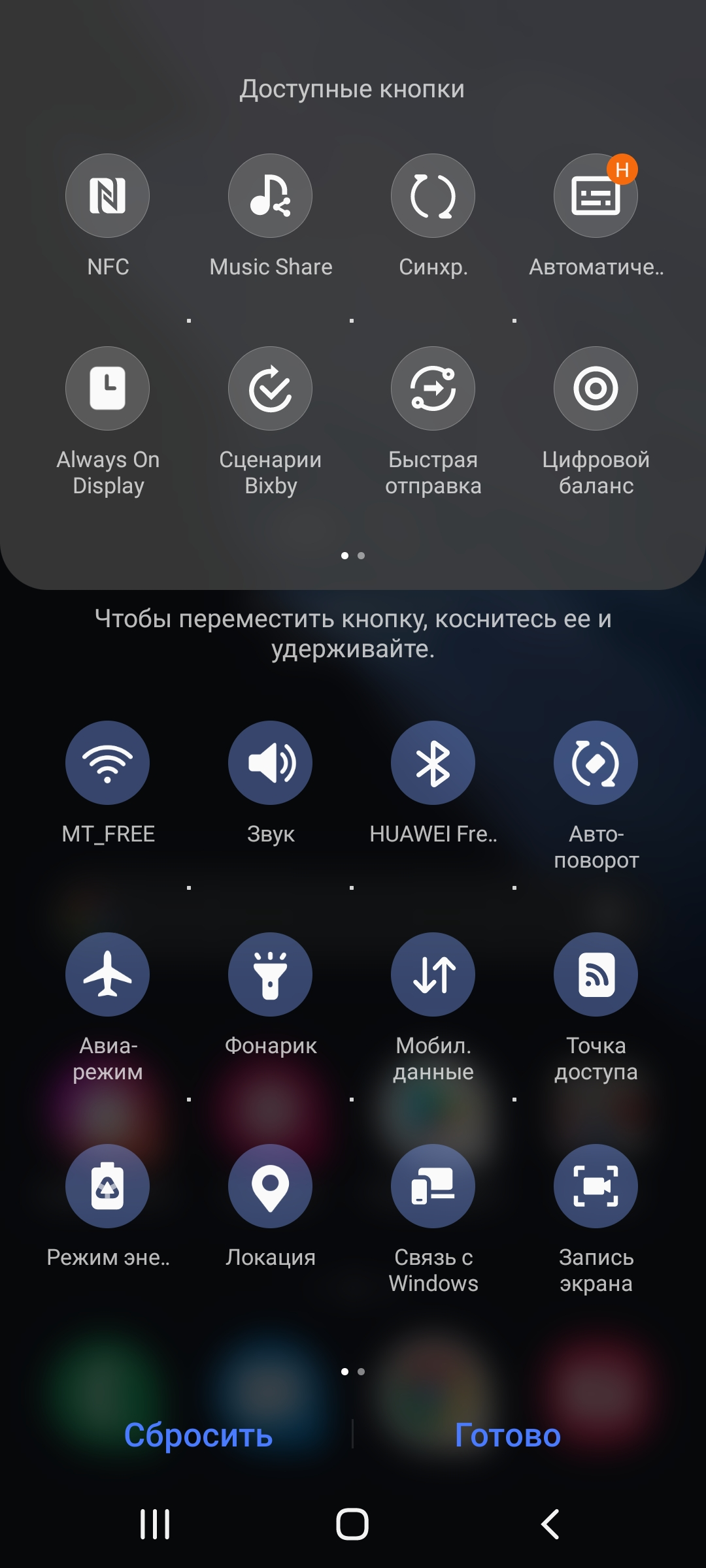Image resolution: width=706 pixels, height=1568 pixels.
Task: Select Always On Display button
Action: [x=107, y=388]
